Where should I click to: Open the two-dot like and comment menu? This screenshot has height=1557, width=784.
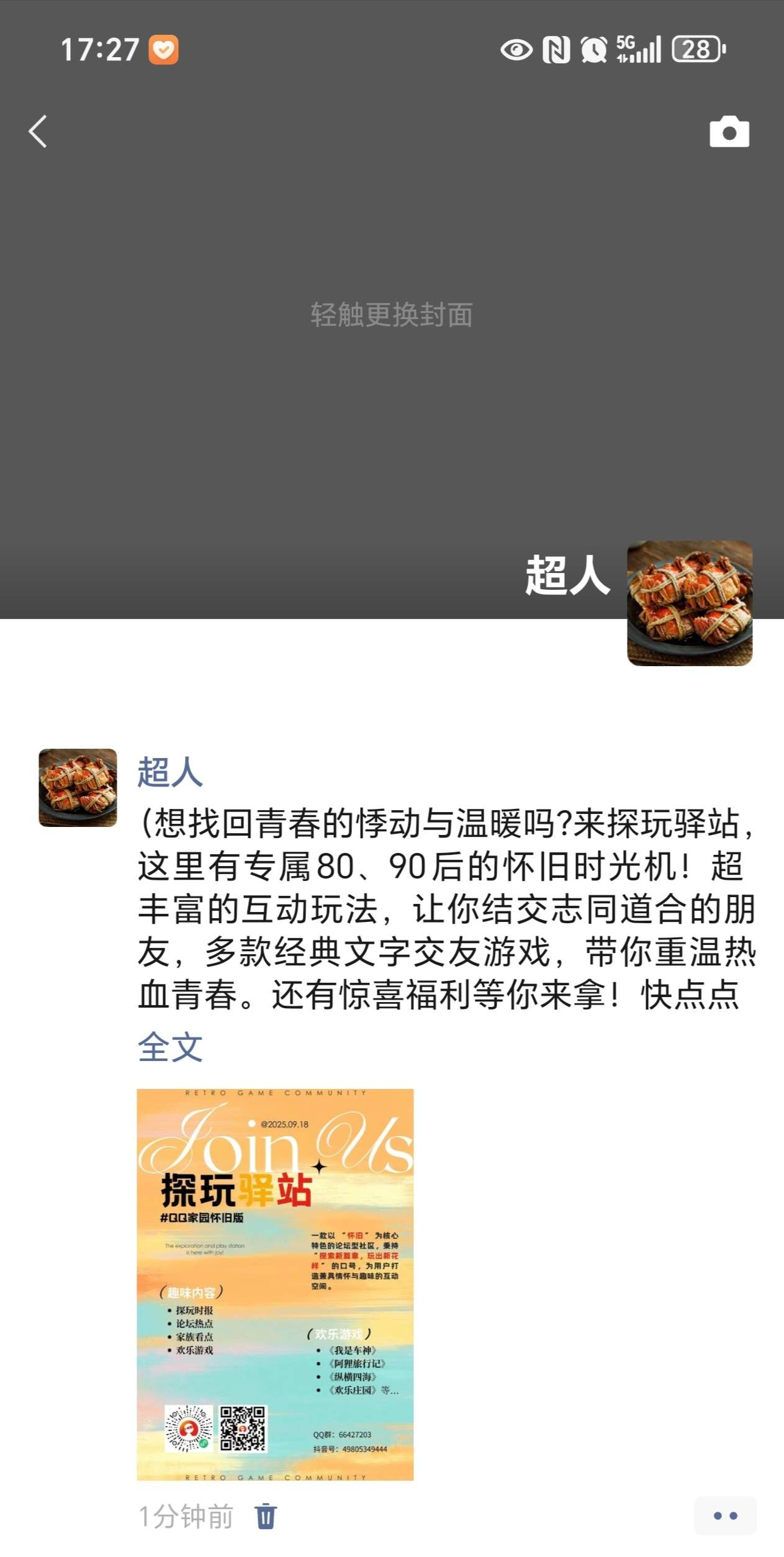click(x=724, y=1516)
